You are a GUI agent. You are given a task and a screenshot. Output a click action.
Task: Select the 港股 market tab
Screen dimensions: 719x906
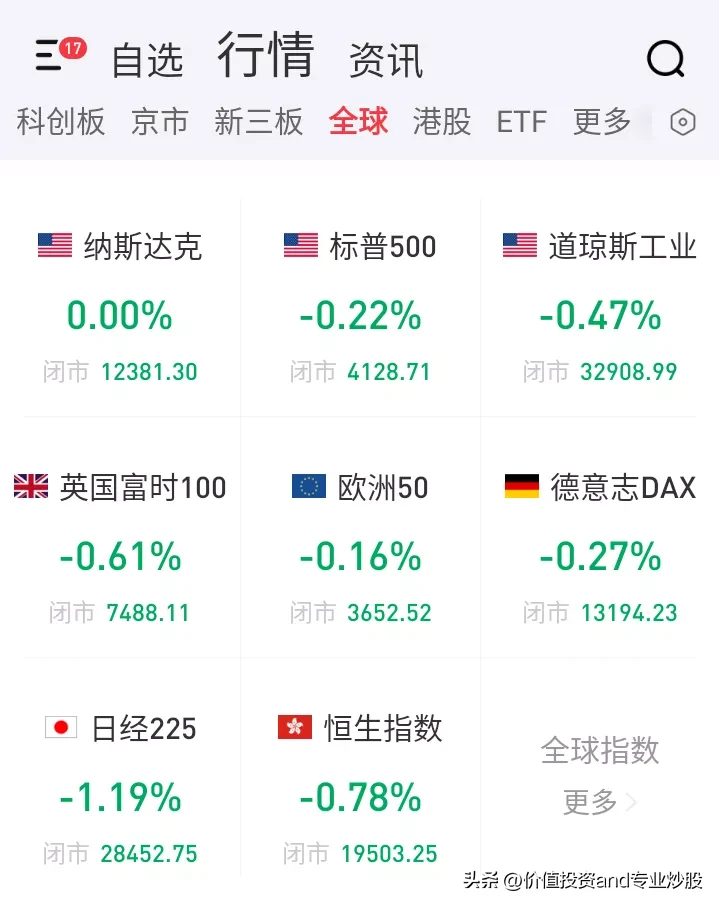(x=442, y=122)
